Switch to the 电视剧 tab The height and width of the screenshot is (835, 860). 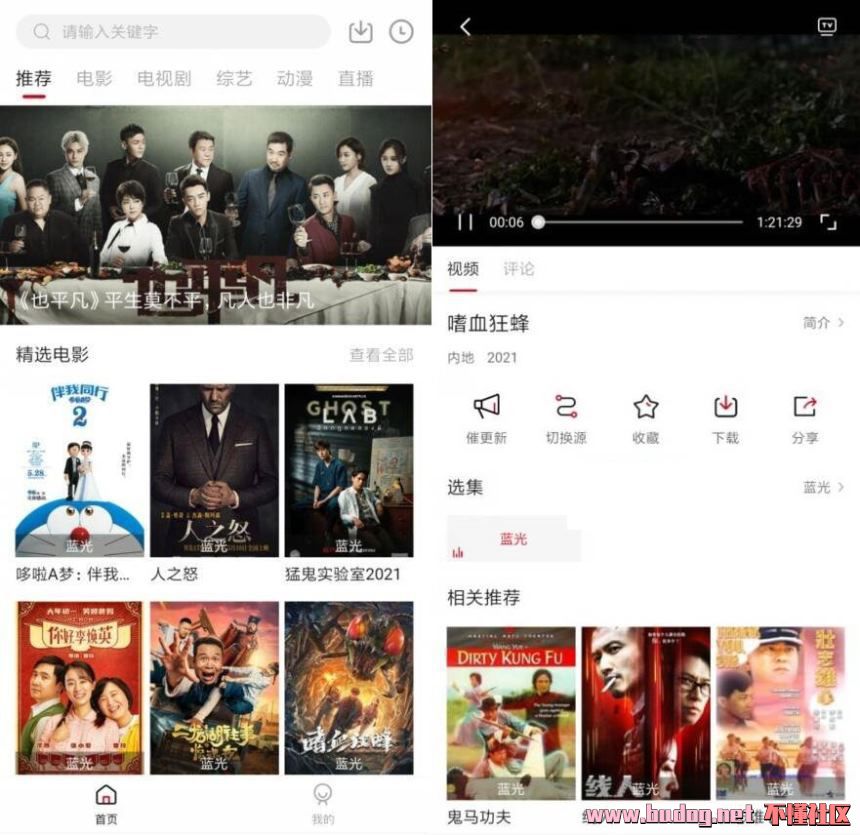point(164,78)
